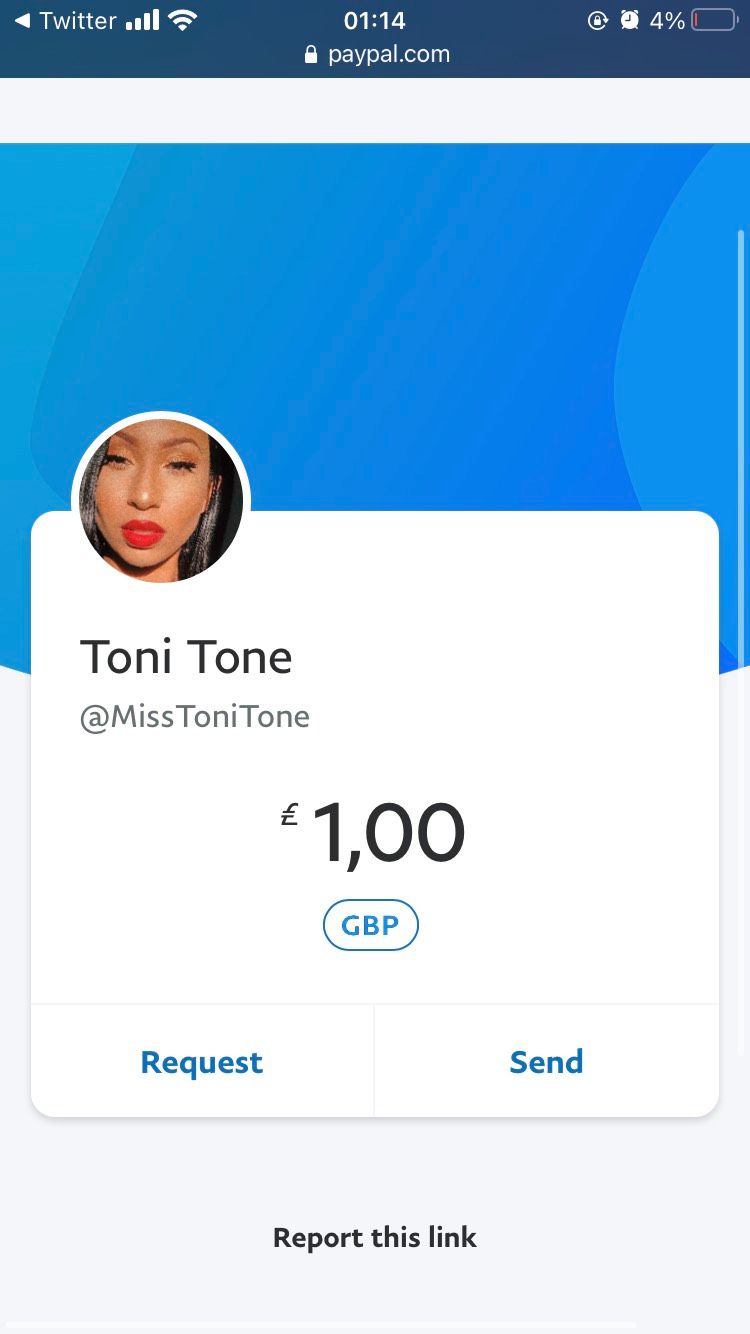The height and width of the screenshot is (1334, 750).
Task: Tap the alarm clock status bar icon
Action: pos(631,19)
